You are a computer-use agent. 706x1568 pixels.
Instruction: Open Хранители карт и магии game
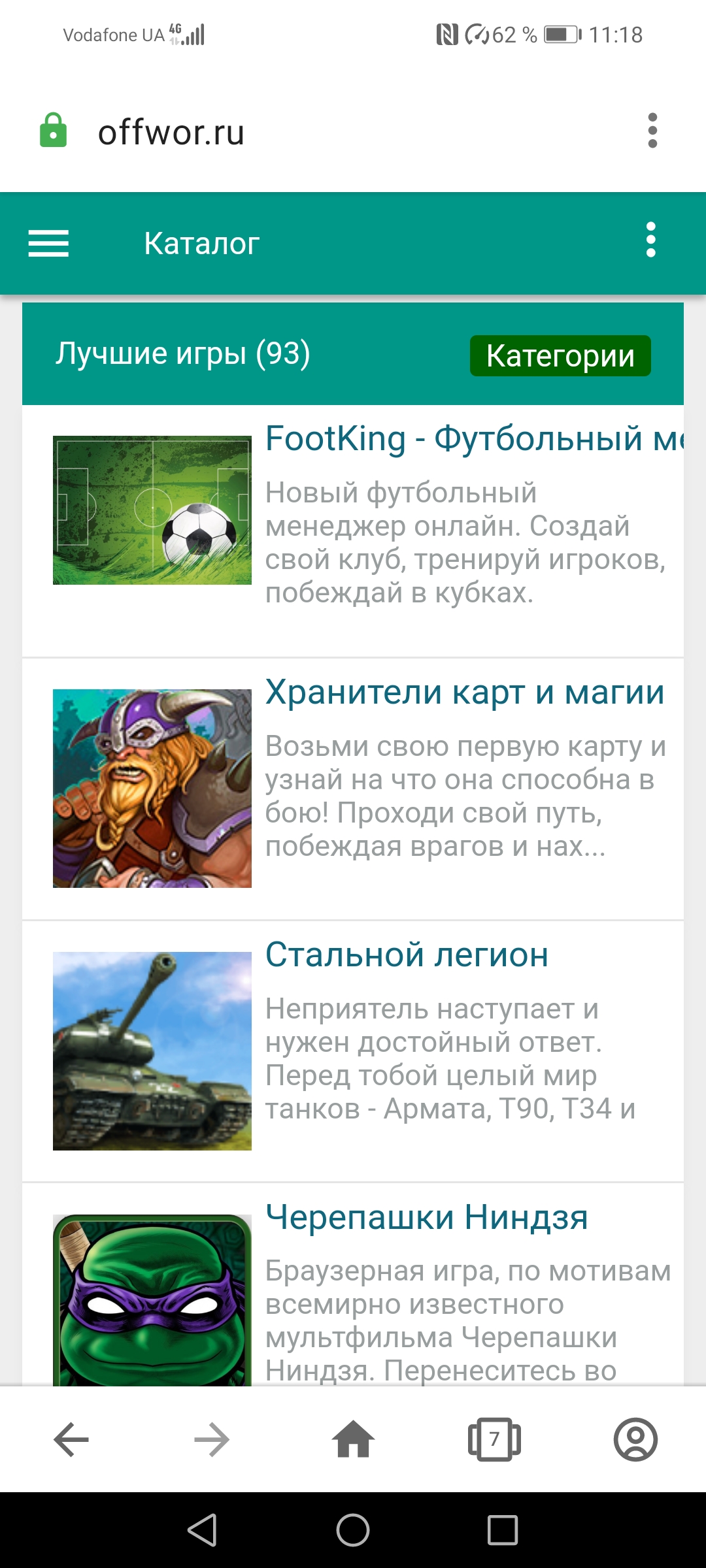point(465,692)
